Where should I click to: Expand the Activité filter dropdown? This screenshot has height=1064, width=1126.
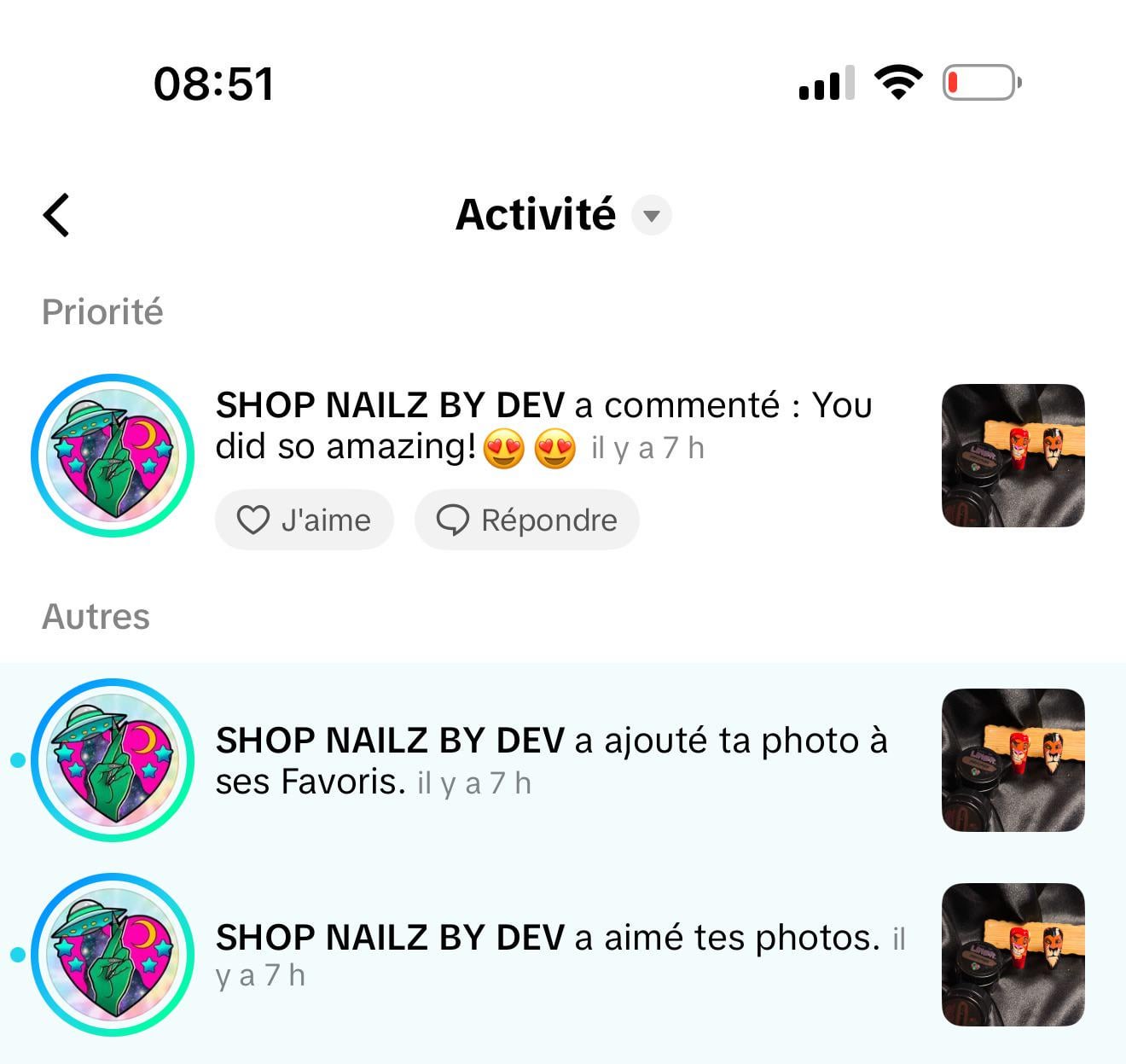(x=651, y=215)
